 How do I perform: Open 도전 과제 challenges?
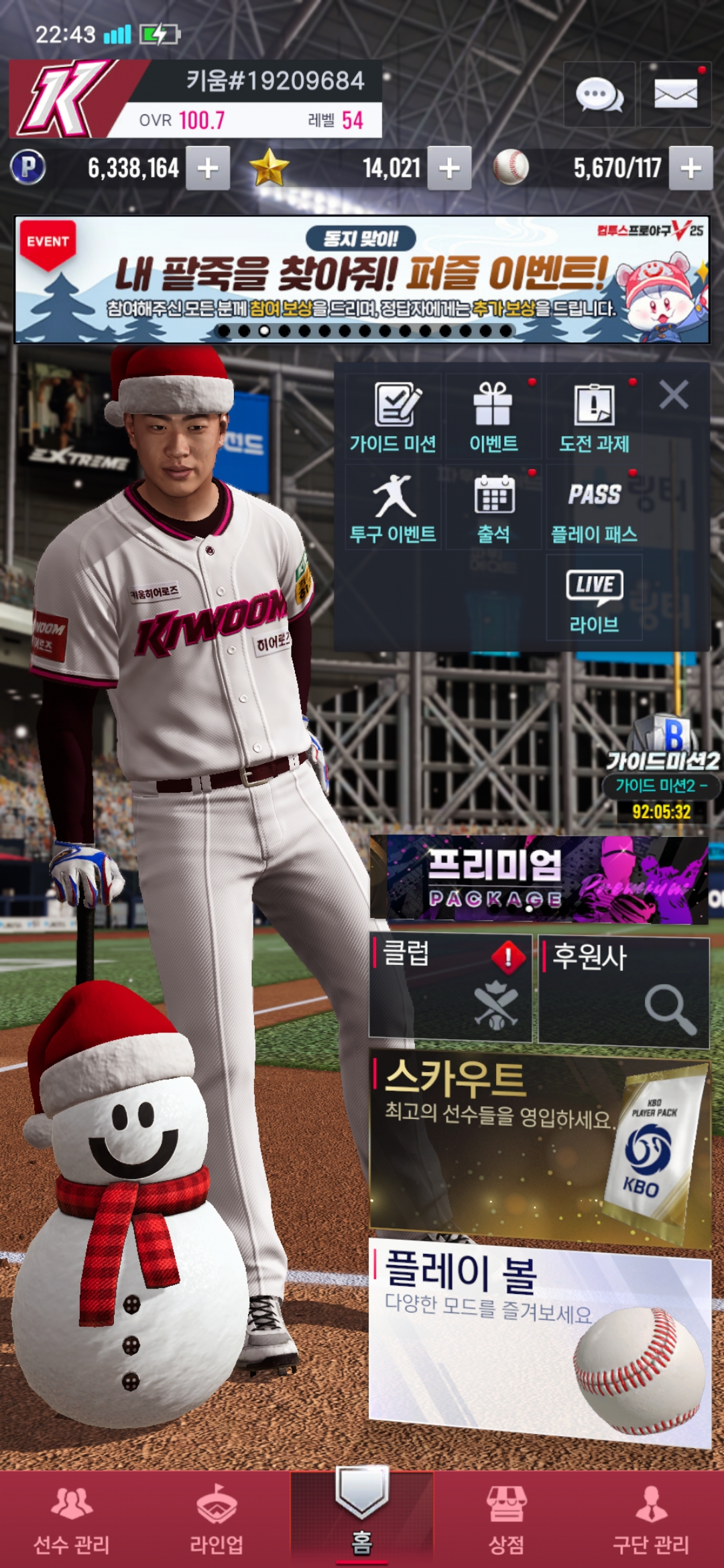coord(594,417)
